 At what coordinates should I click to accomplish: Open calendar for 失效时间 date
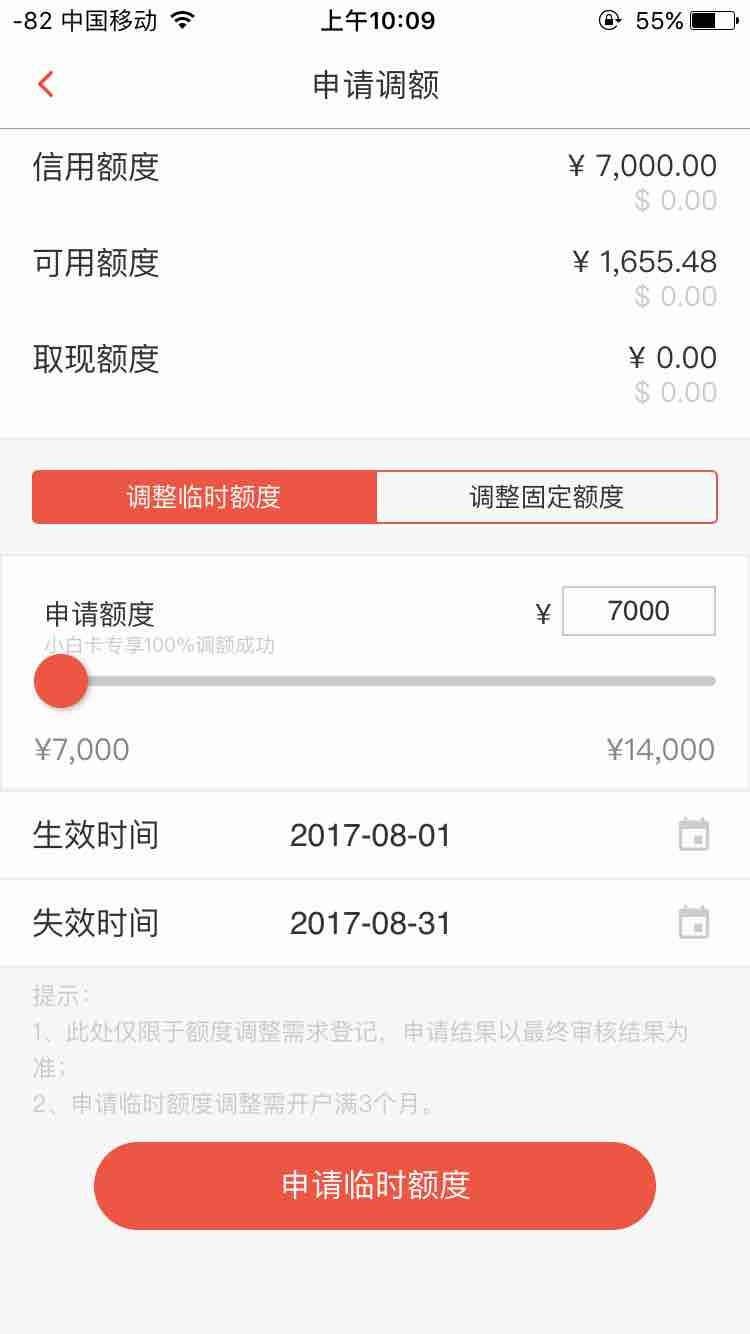pyautogui.click(x=694, y=922)
